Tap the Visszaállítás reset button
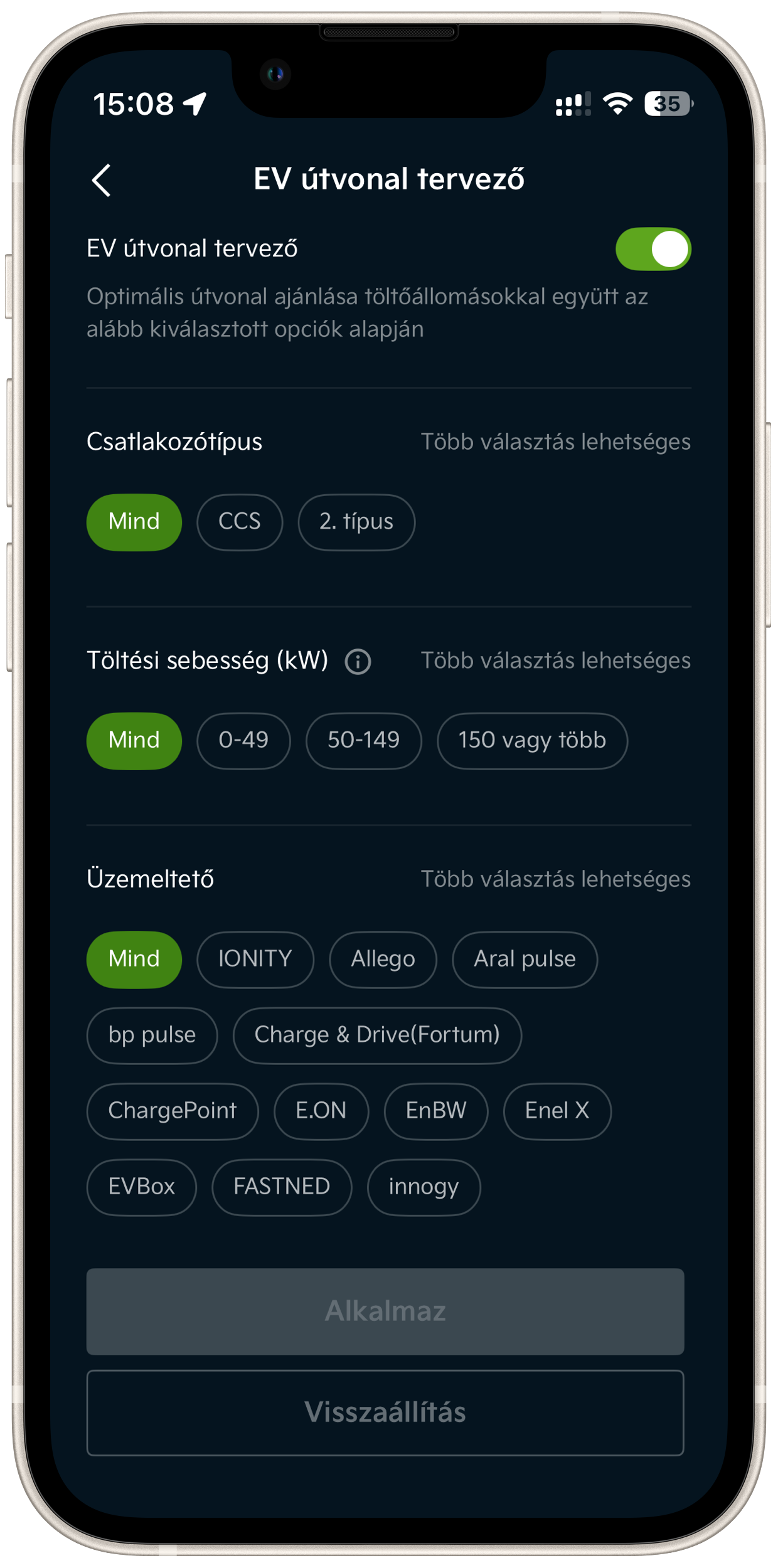Viewport: 778px width, 1568px height. [385, 1412]
